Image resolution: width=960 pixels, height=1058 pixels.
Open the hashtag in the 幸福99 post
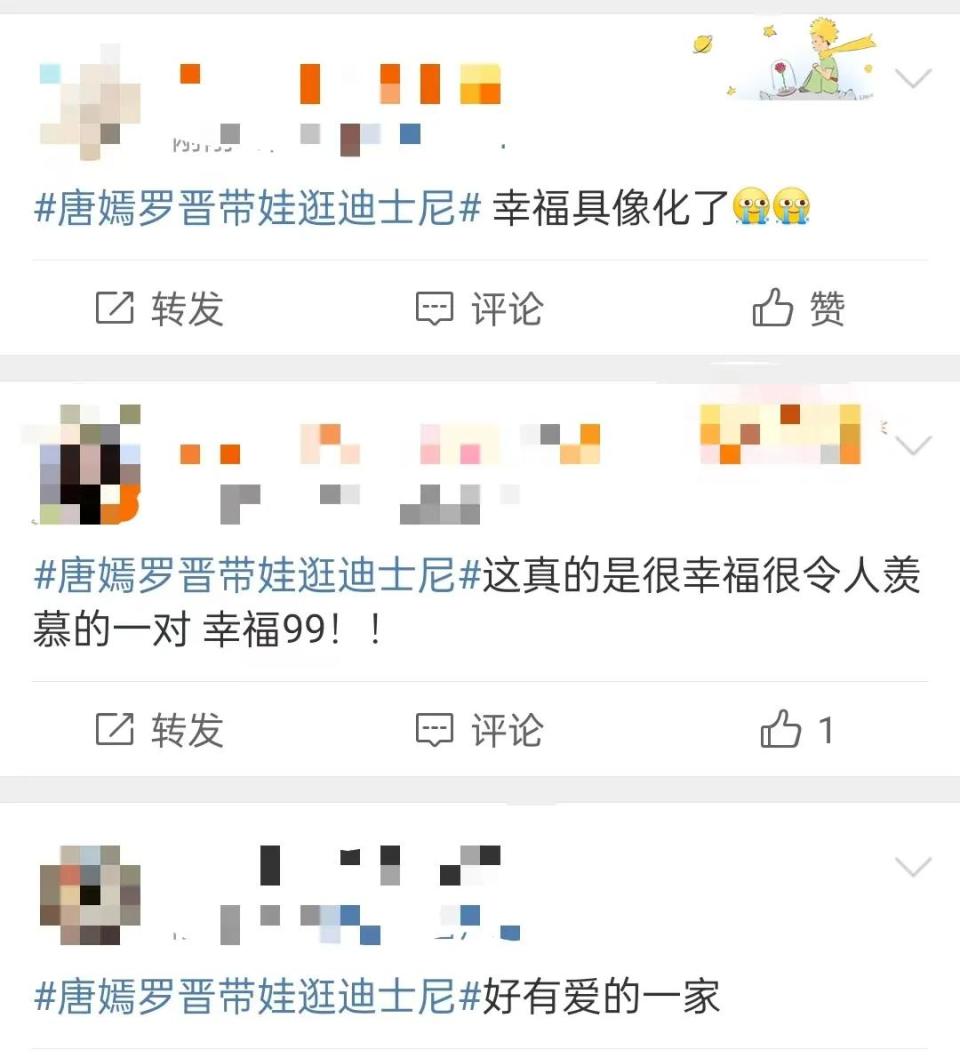[259, 576]
